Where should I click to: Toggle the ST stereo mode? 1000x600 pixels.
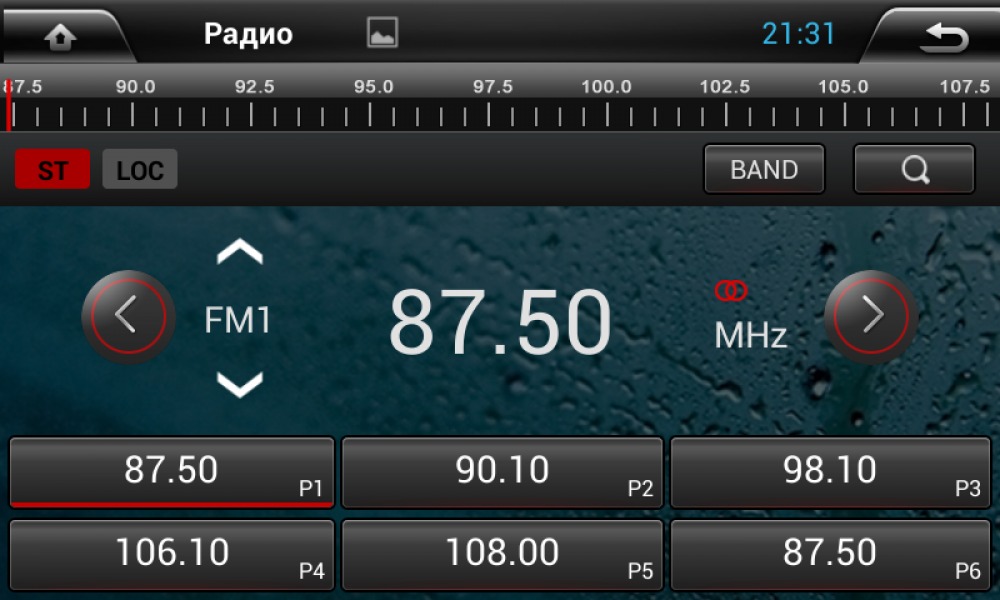[x=52, y=170]
